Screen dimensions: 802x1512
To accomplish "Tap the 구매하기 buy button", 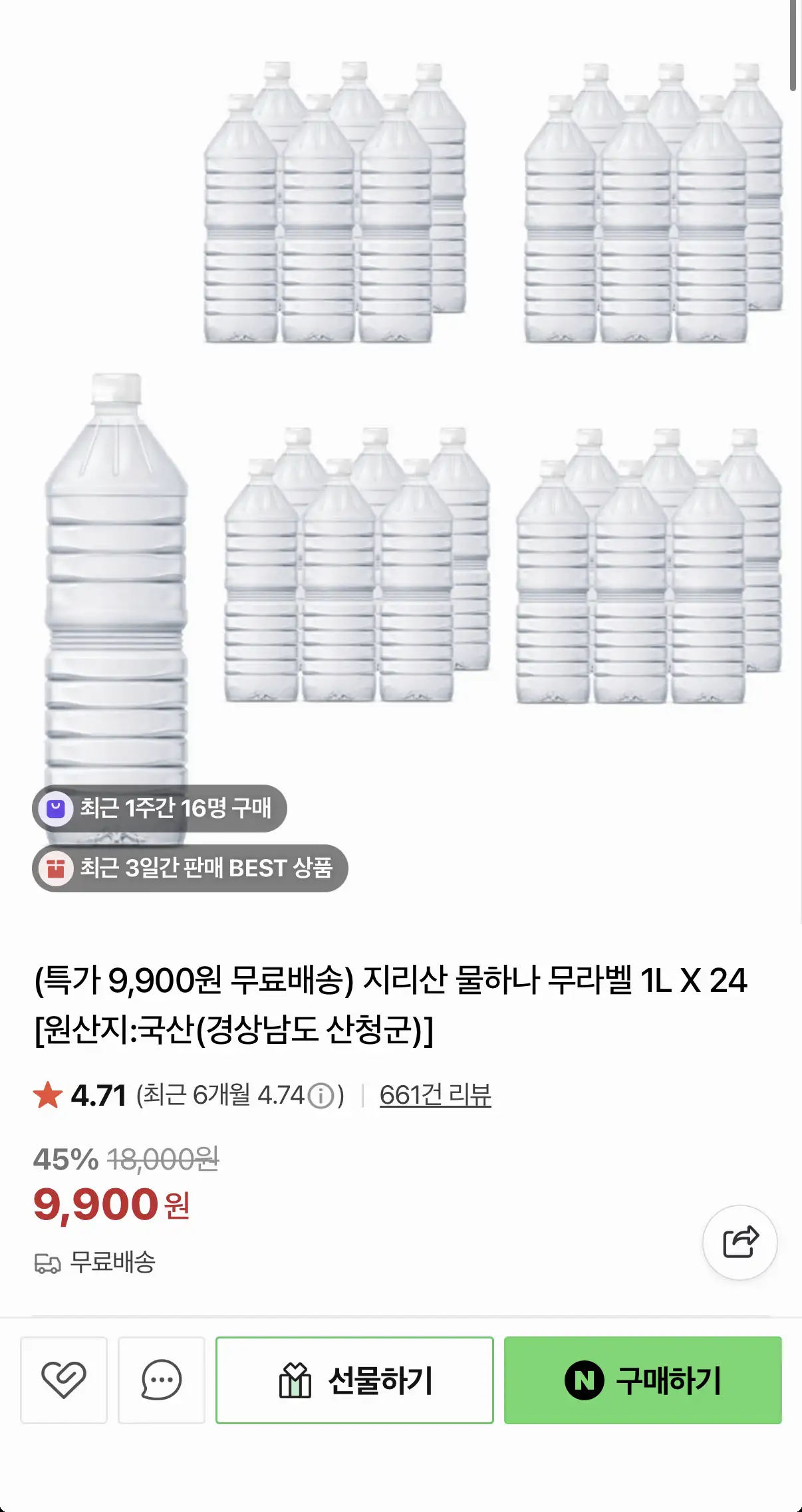I will tap(642, 1380).
